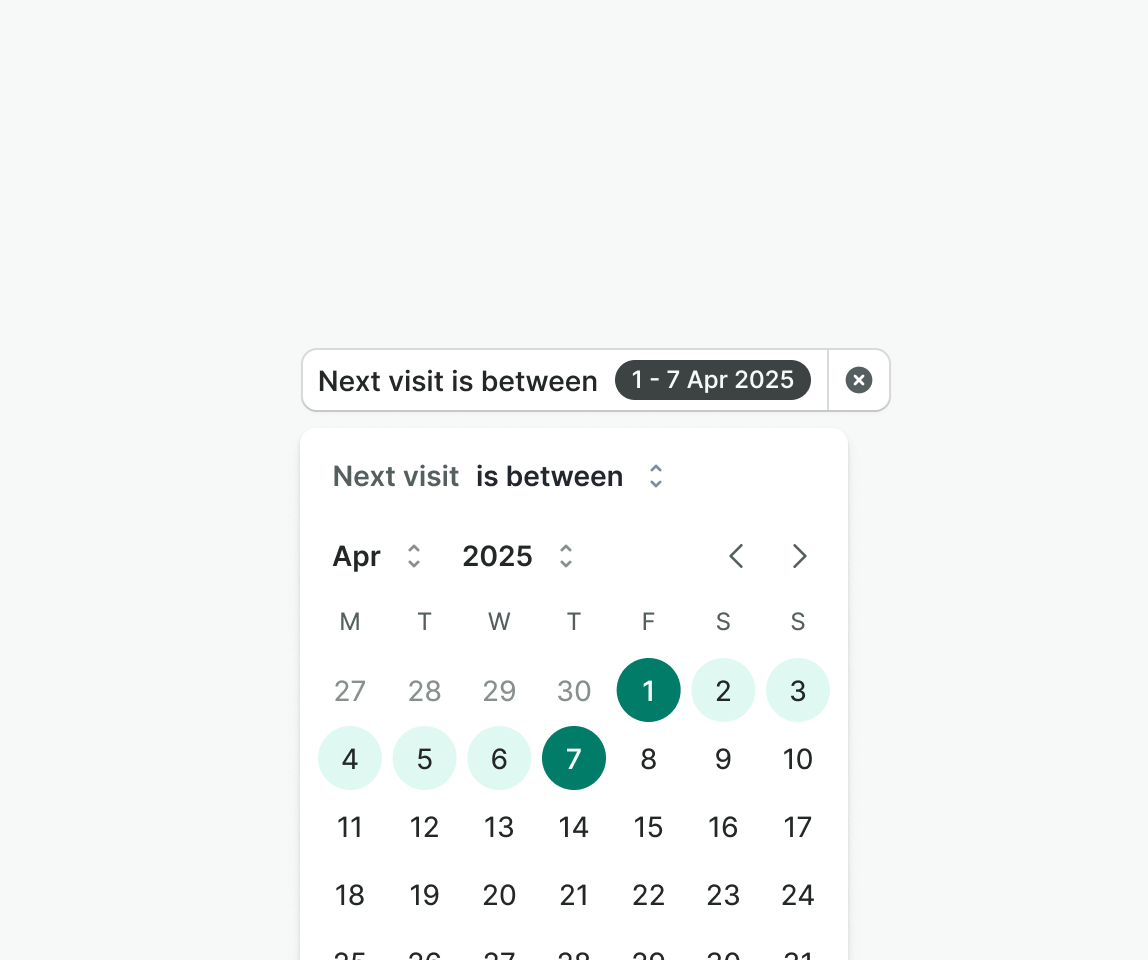1148x960 pixels.
Task: Go to the previous month
Action: pos(737,556)
